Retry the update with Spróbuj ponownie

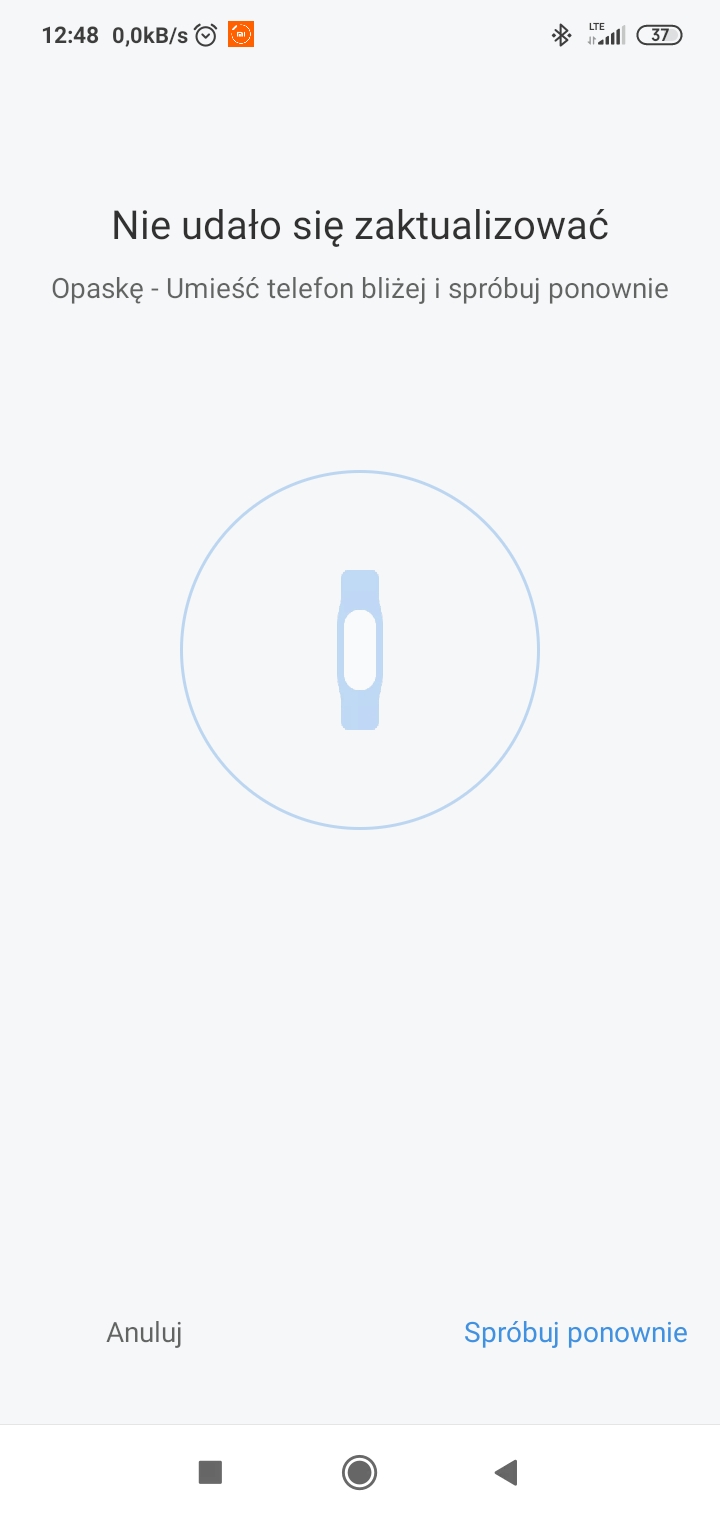[x=575, y=1332]
